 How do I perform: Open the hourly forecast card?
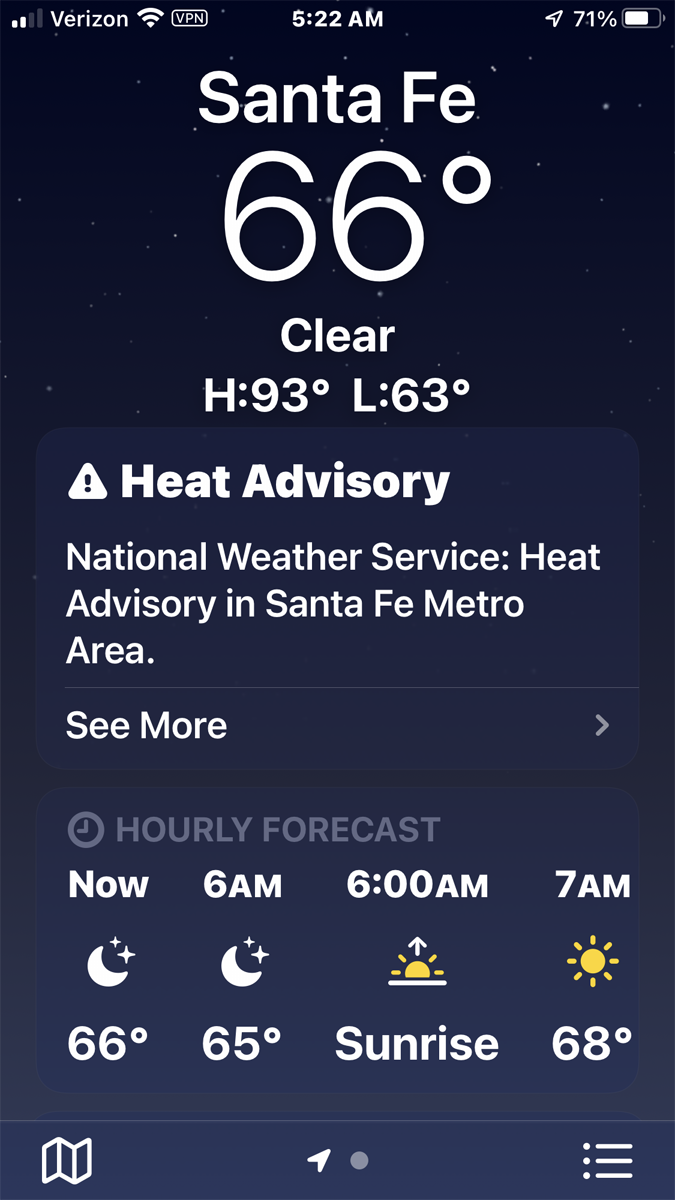[x=337, y=940]
